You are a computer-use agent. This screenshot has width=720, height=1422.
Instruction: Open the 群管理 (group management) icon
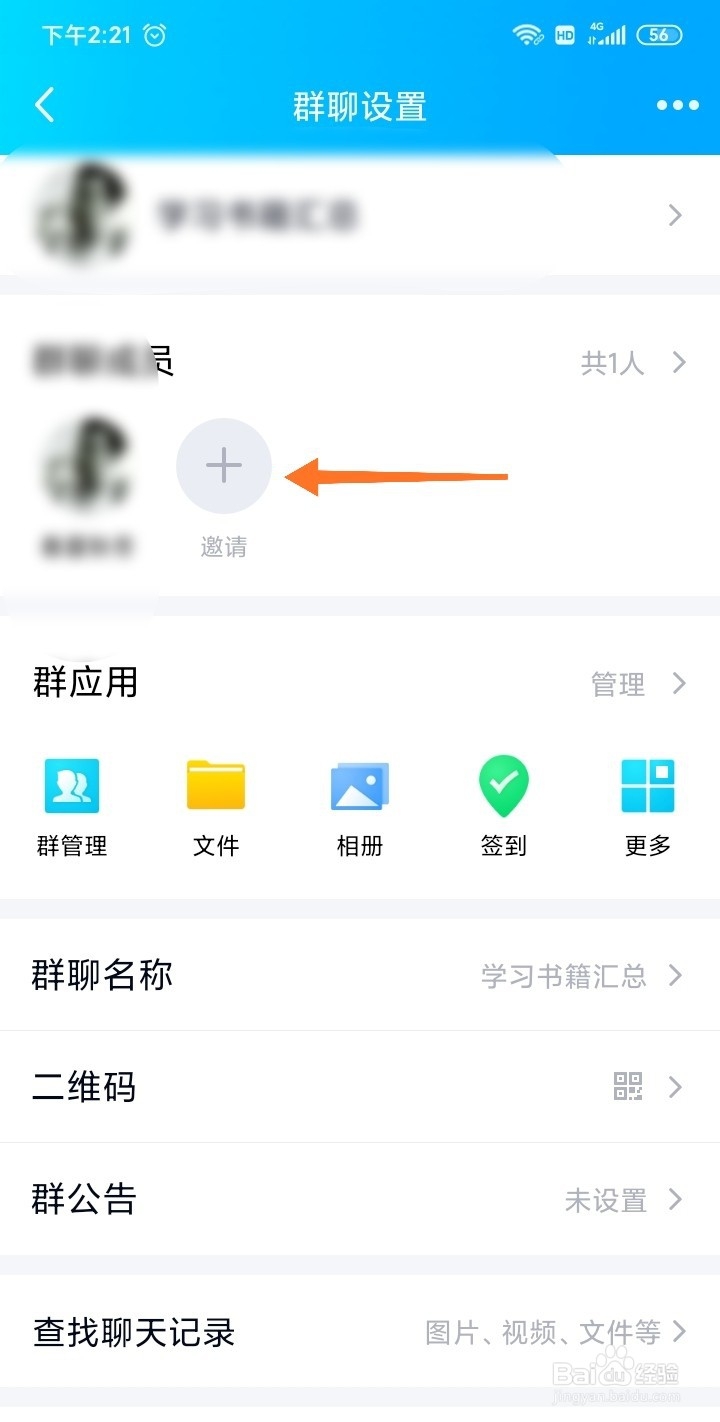71,786
